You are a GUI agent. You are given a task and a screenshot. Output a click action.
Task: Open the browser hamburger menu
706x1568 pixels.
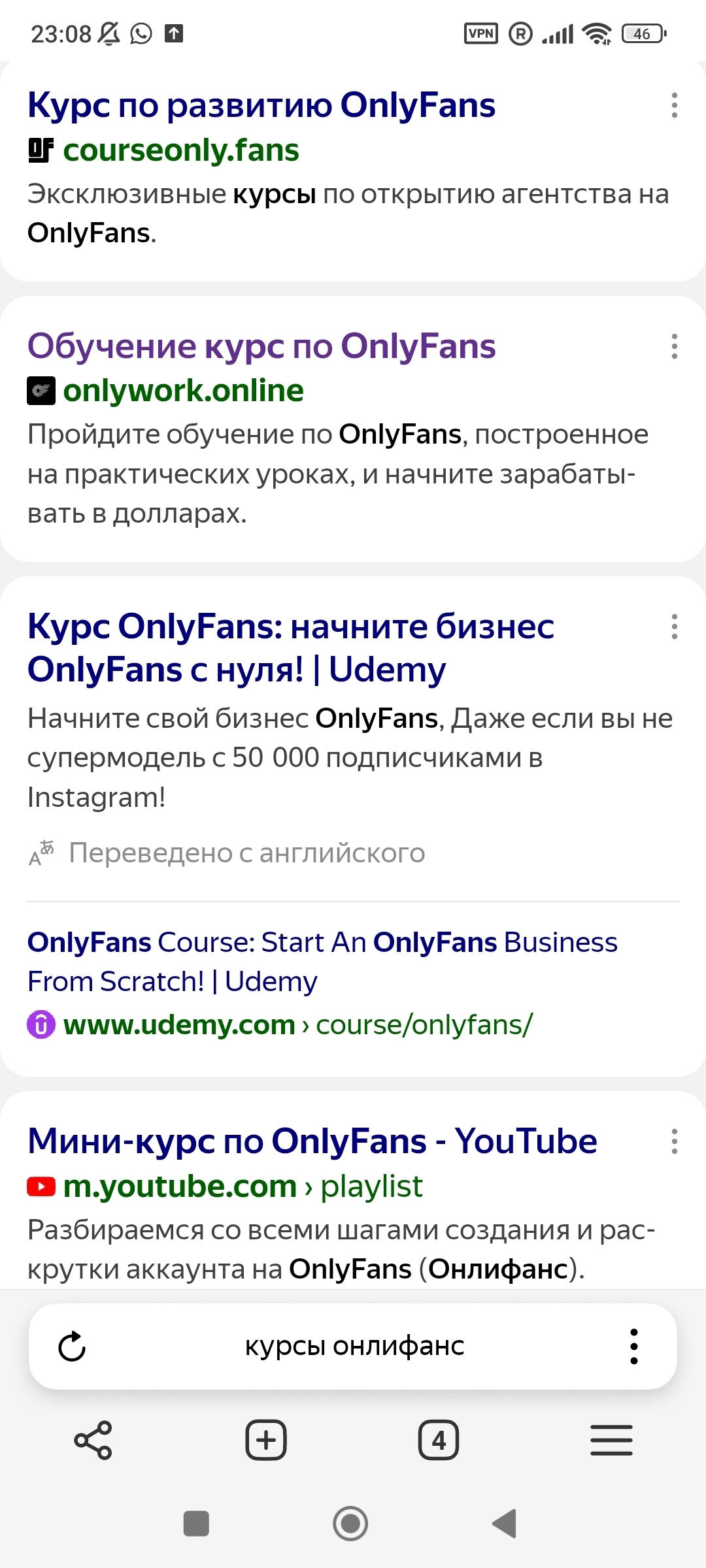(x=611, y=1440)
